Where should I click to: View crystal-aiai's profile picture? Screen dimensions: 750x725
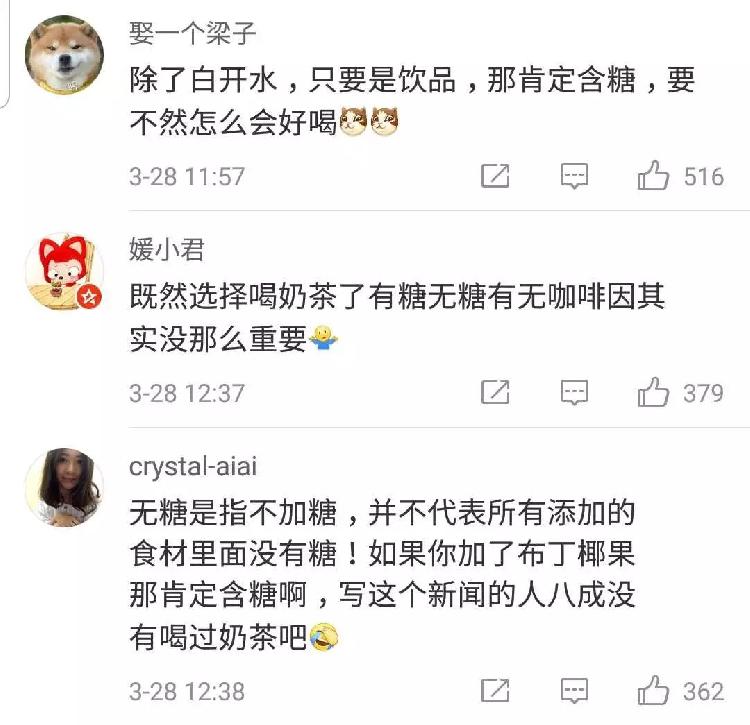pyautogui.click(x=64, y=487)
